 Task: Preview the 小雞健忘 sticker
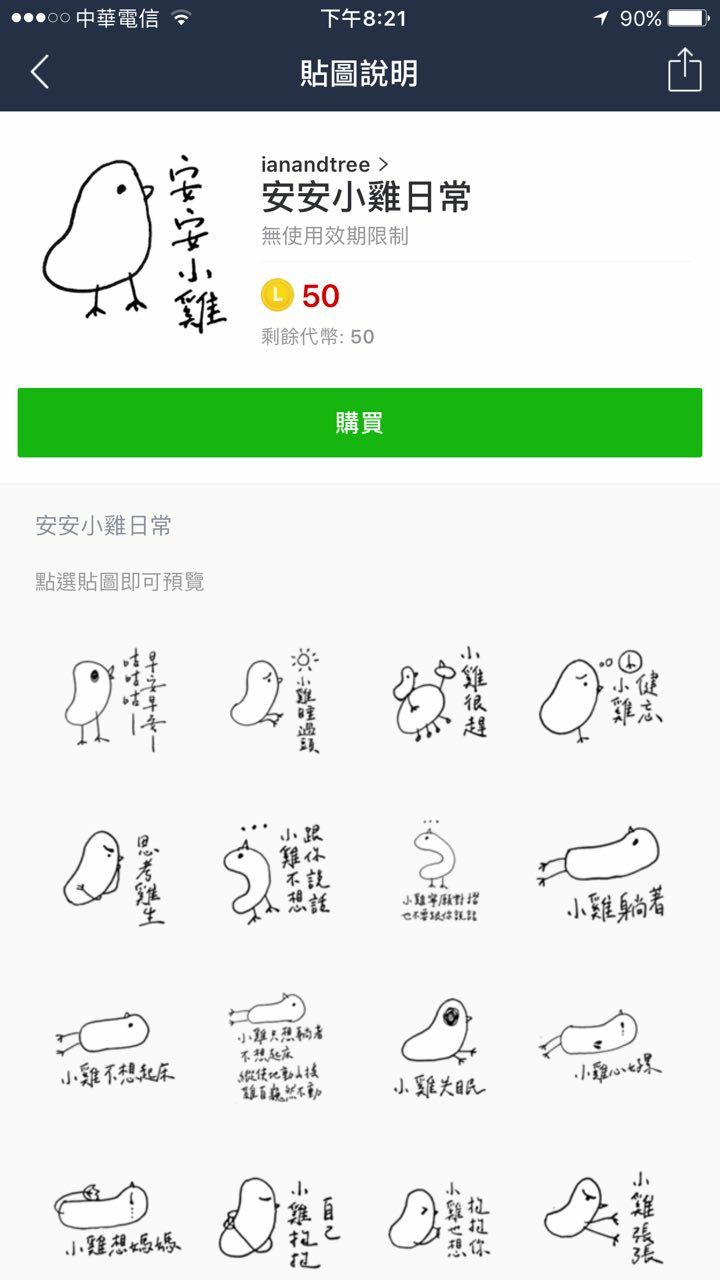pos(600,695)
